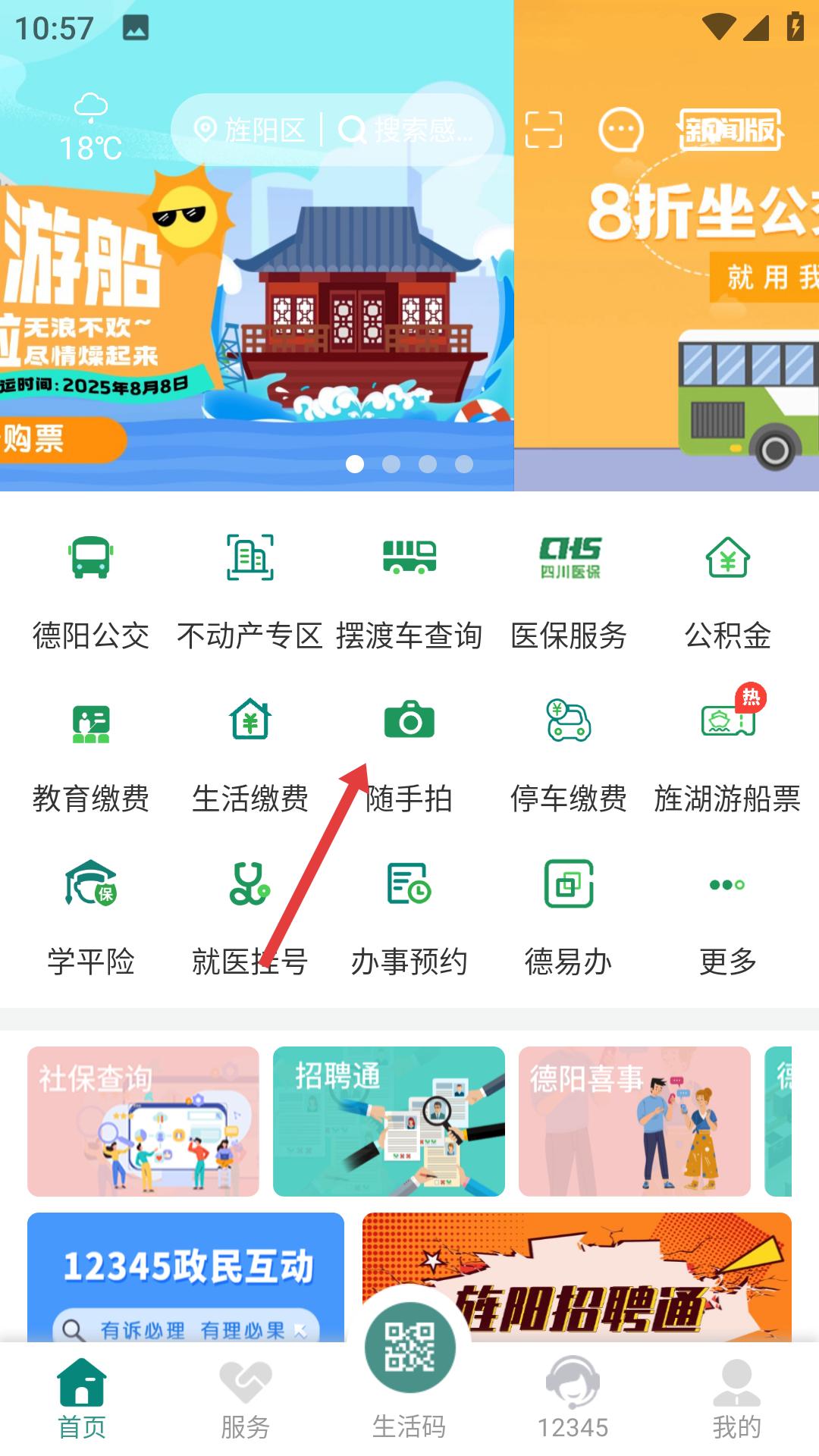Open the message bubble icon near 新闻版

point(620,130)
